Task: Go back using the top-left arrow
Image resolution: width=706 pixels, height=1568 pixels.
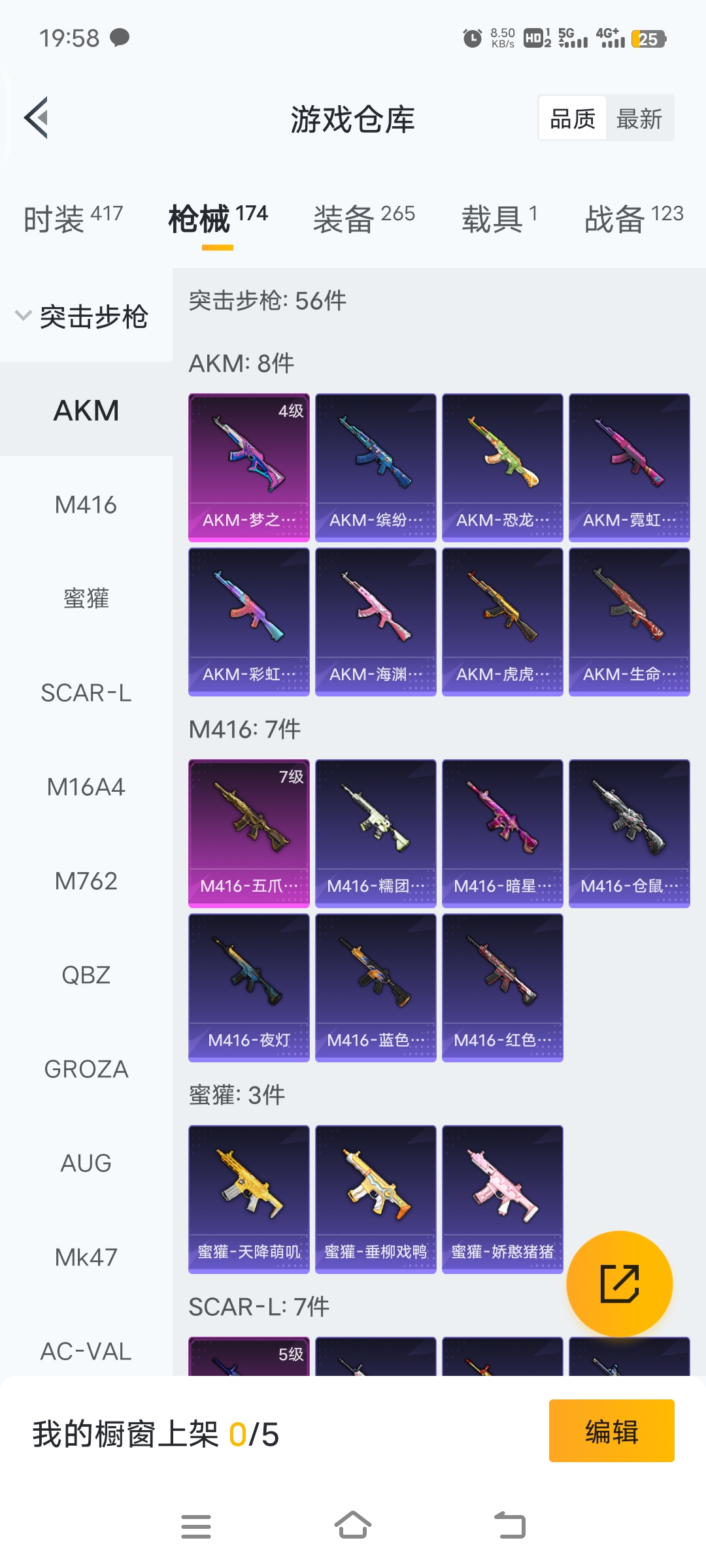Action: (37, 118)
